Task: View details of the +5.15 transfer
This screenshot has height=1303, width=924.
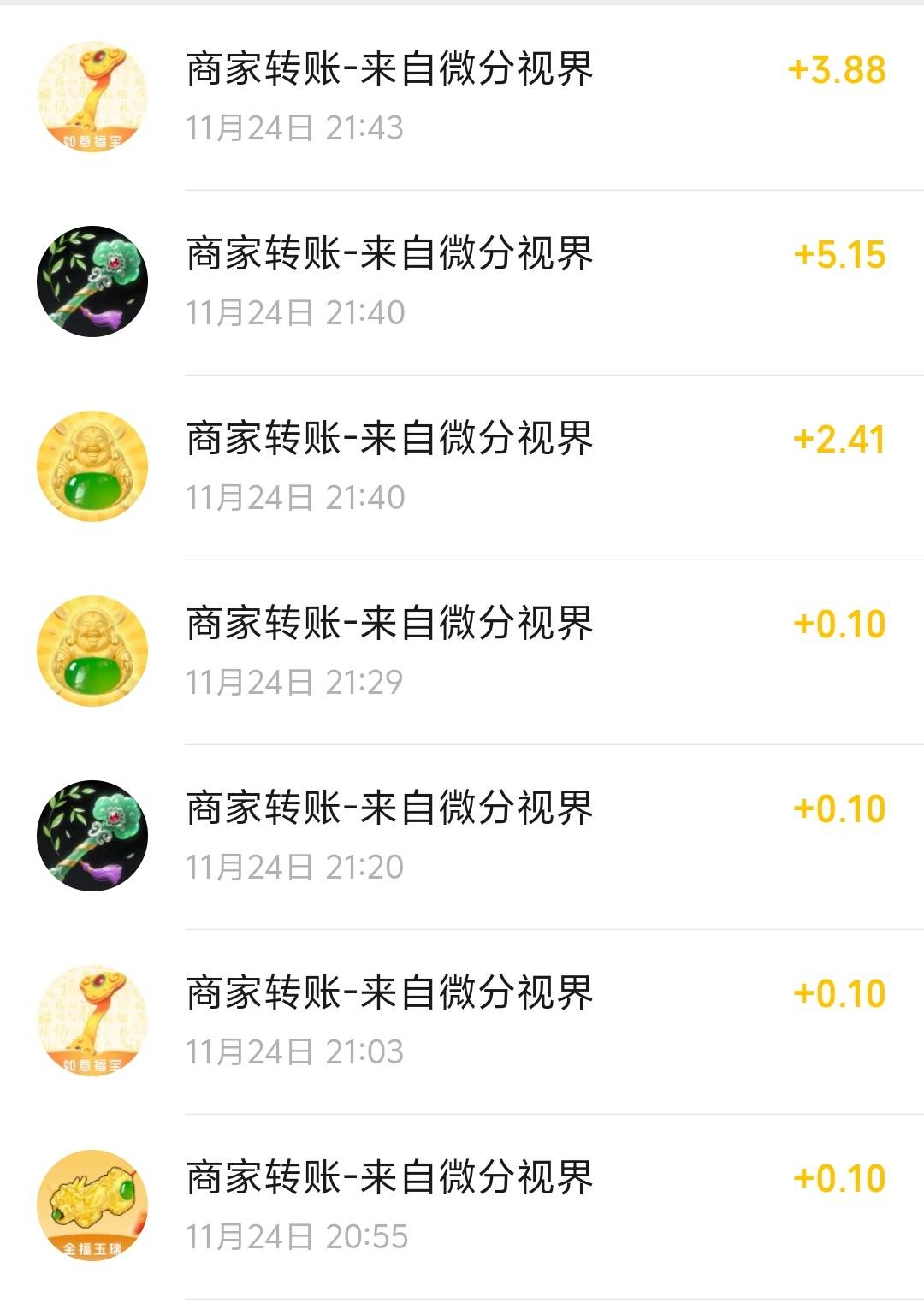Action: [x=462, y=282]
